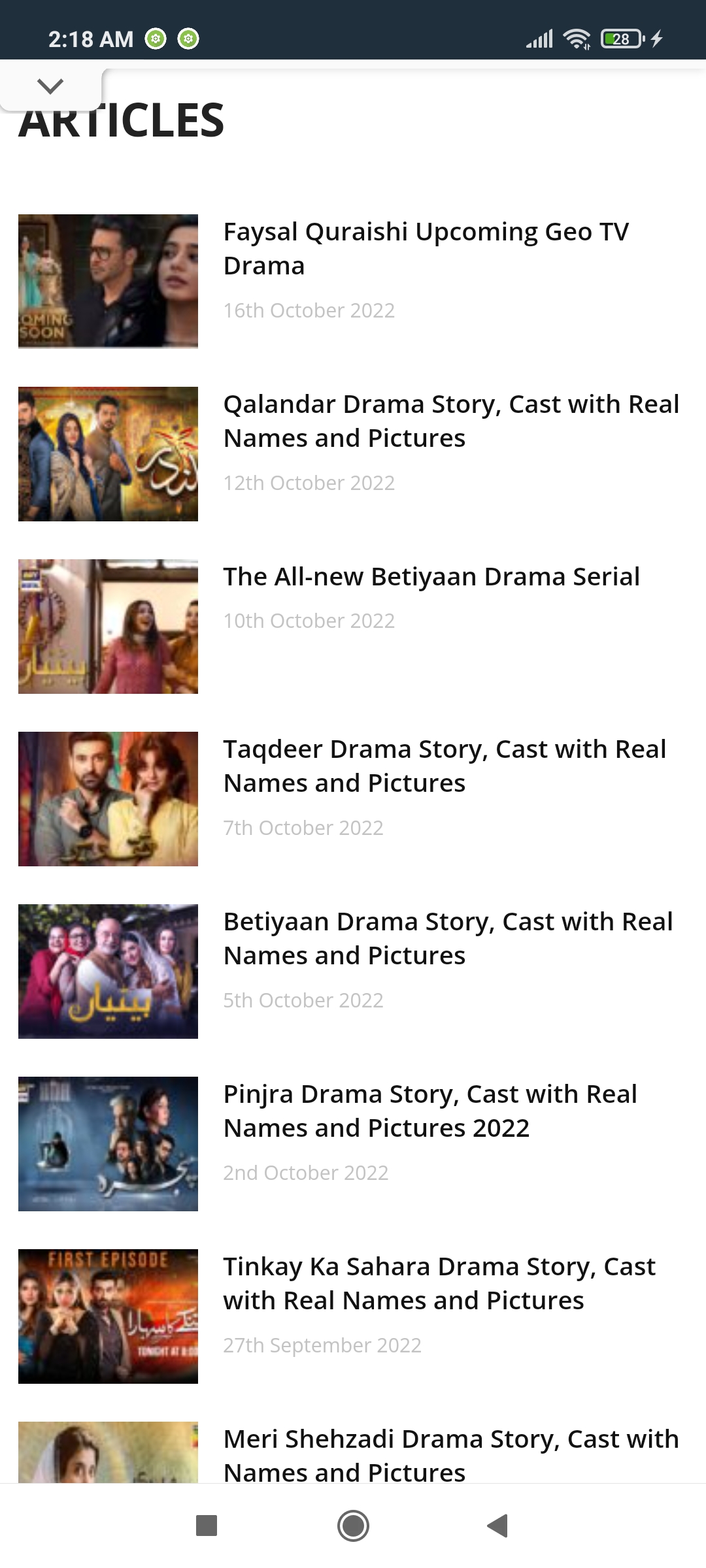The height and width of the screenshot is (1568, 706).
Task: Tap the system home button
Action: click(x=353, y=1526)
